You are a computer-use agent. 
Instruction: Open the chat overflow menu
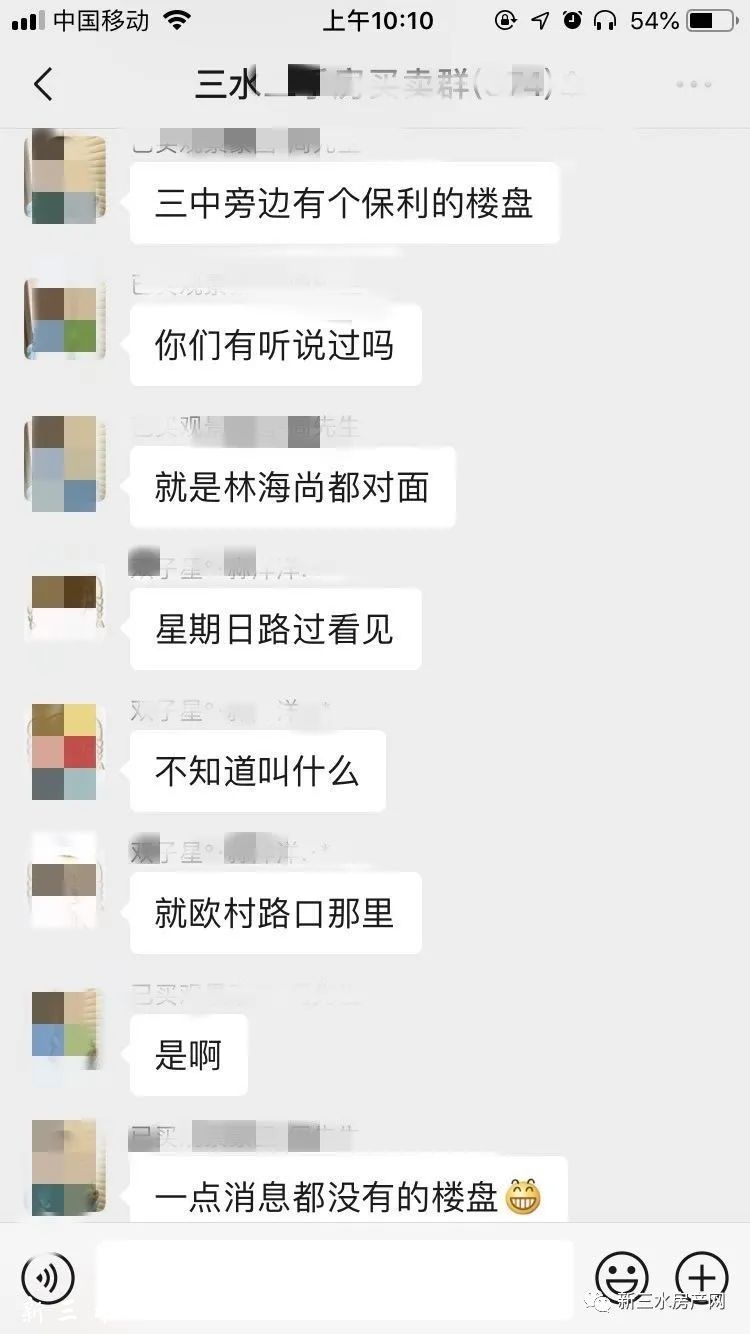(694, 85)
